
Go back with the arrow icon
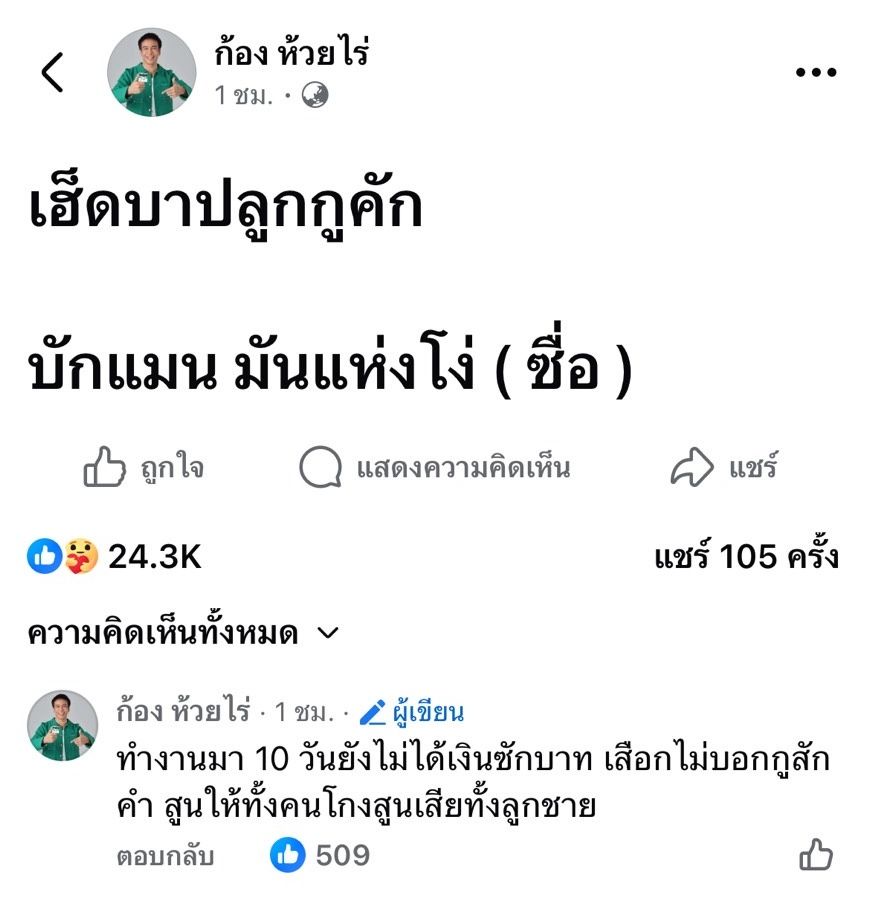52,73
